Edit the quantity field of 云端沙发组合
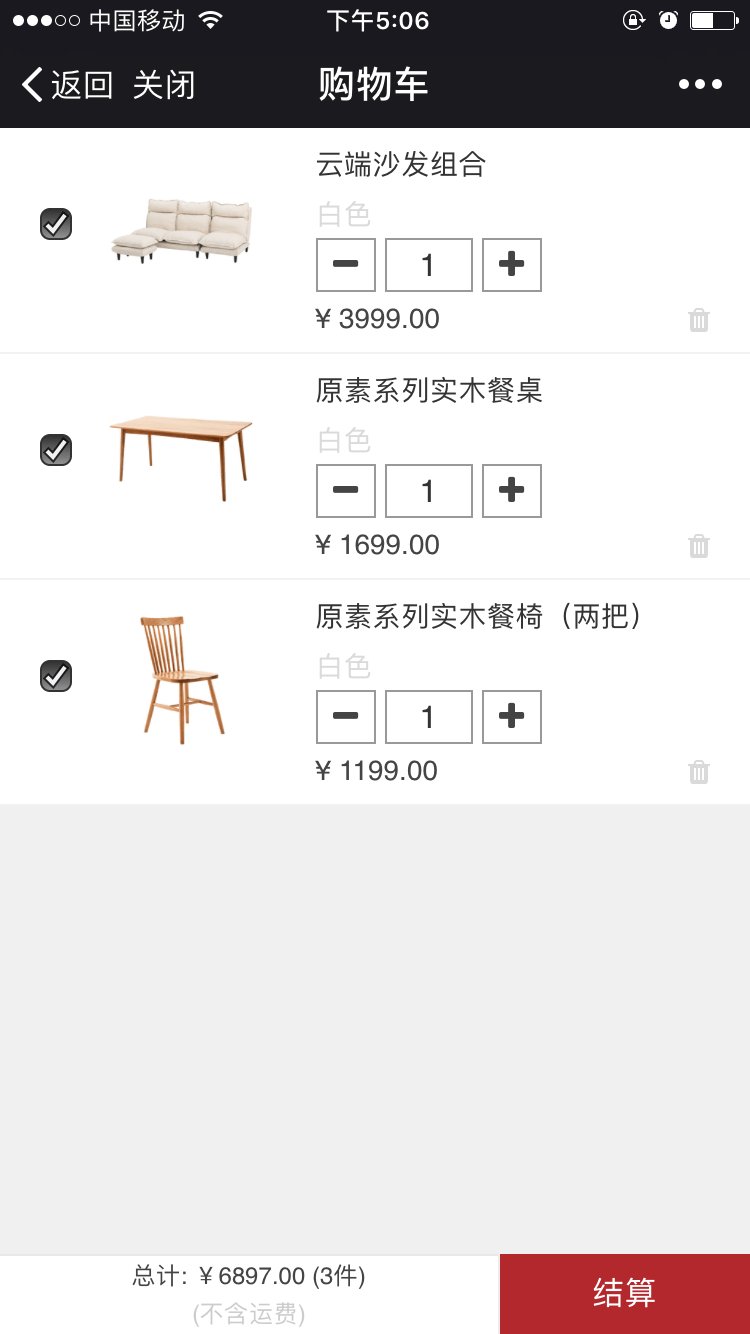The height and width of the screenshot is (1334, 750). (429, 265)
